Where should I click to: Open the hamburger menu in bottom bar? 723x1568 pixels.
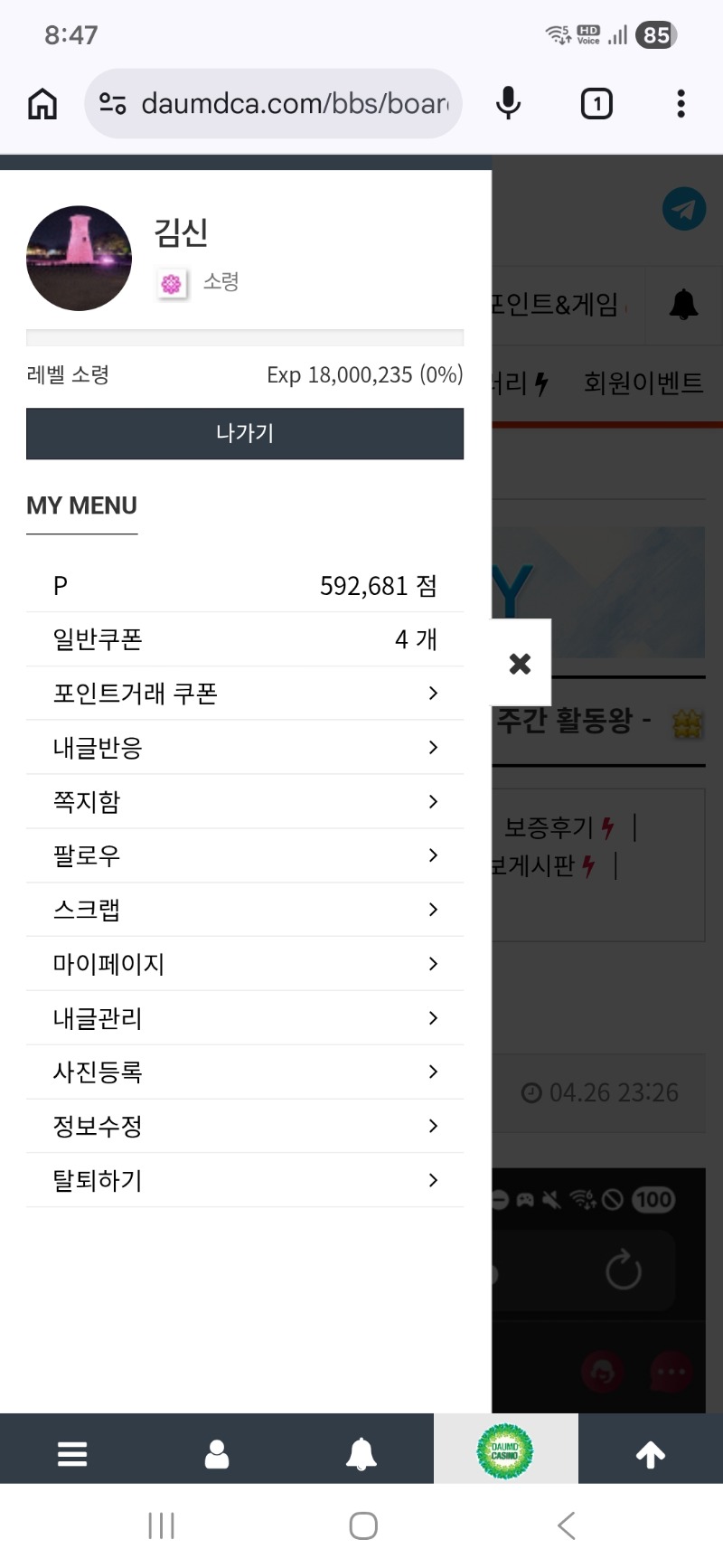click(72, 1453)
